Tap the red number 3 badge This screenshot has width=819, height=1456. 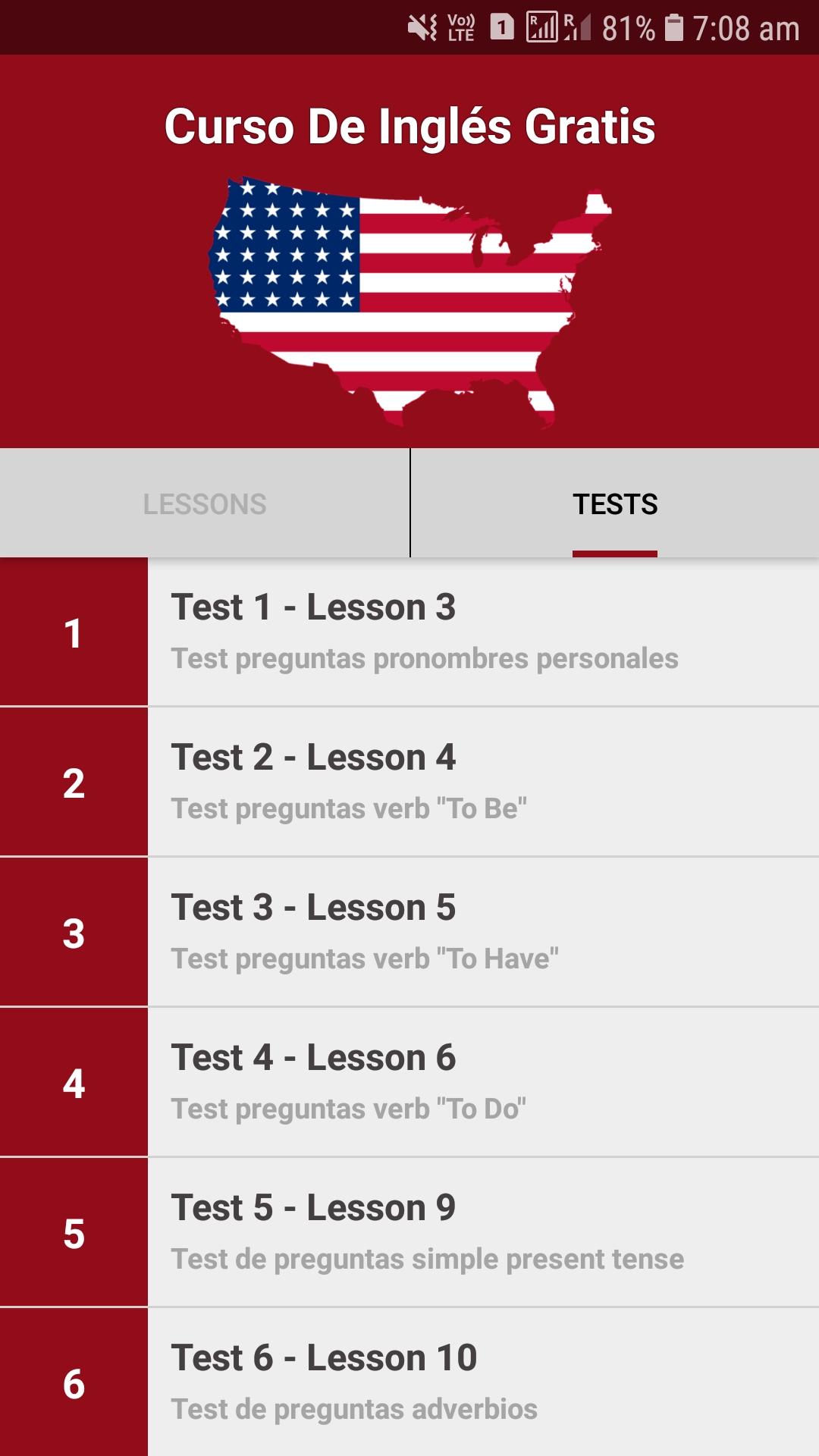74,935
